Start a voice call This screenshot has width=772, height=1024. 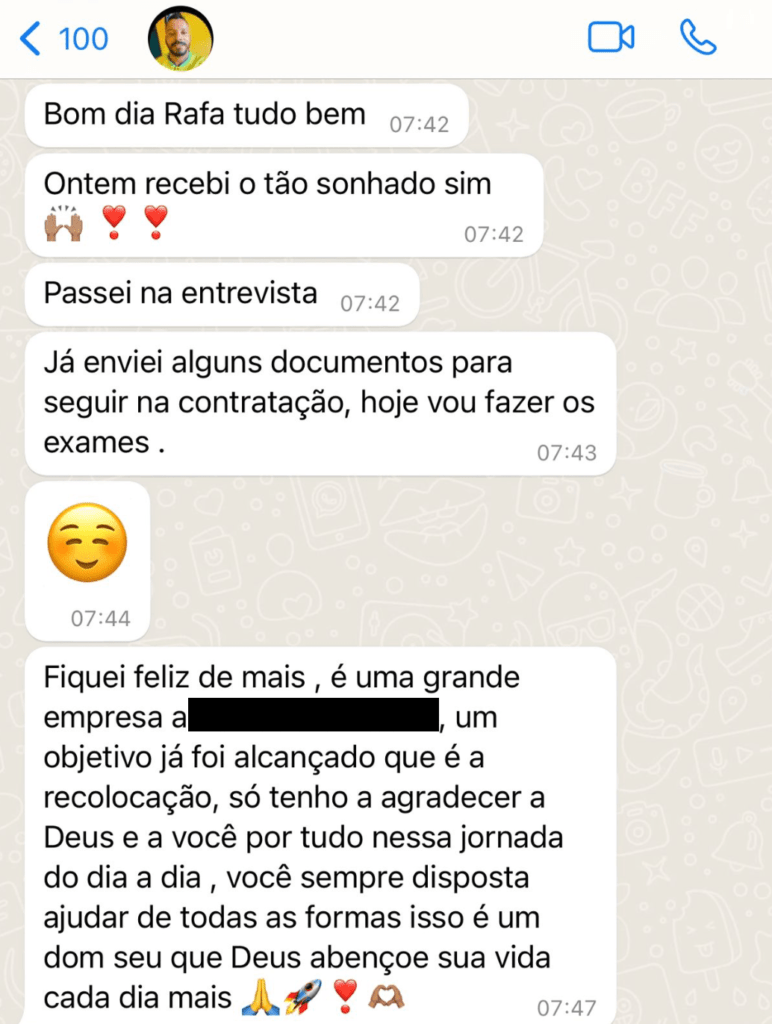pyautogui.click(x=698, y=38)
